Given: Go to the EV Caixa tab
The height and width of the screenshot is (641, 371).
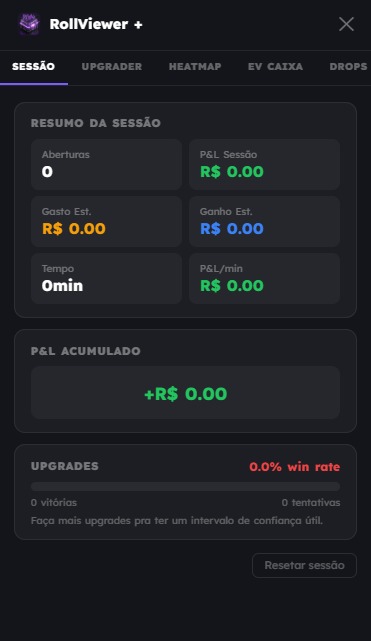Looking at the screenshot, I should (x=275, y=67).
